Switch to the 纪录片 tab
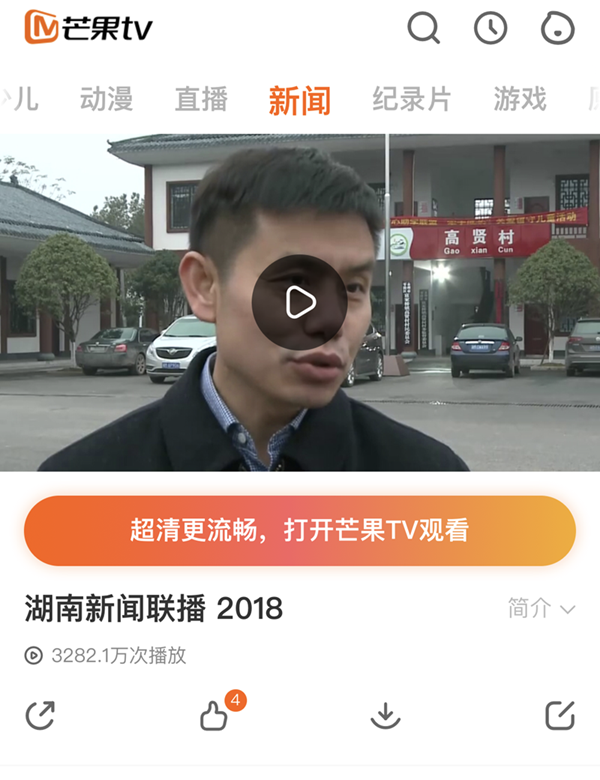 pyautogui.click(x=412, y=99)
